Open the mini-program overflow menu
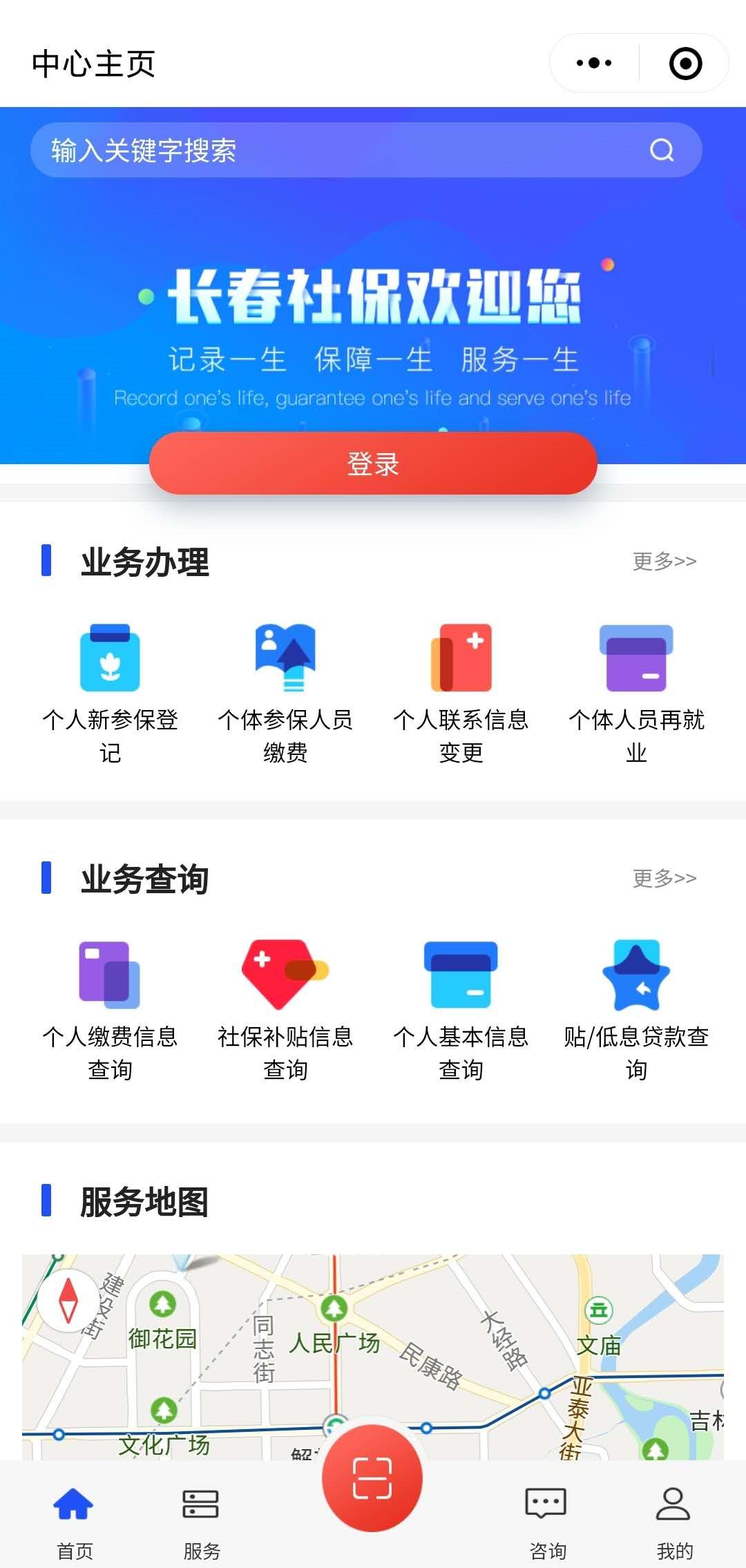This screenshot has height=1568, width=746. click(x=594, y=64)
